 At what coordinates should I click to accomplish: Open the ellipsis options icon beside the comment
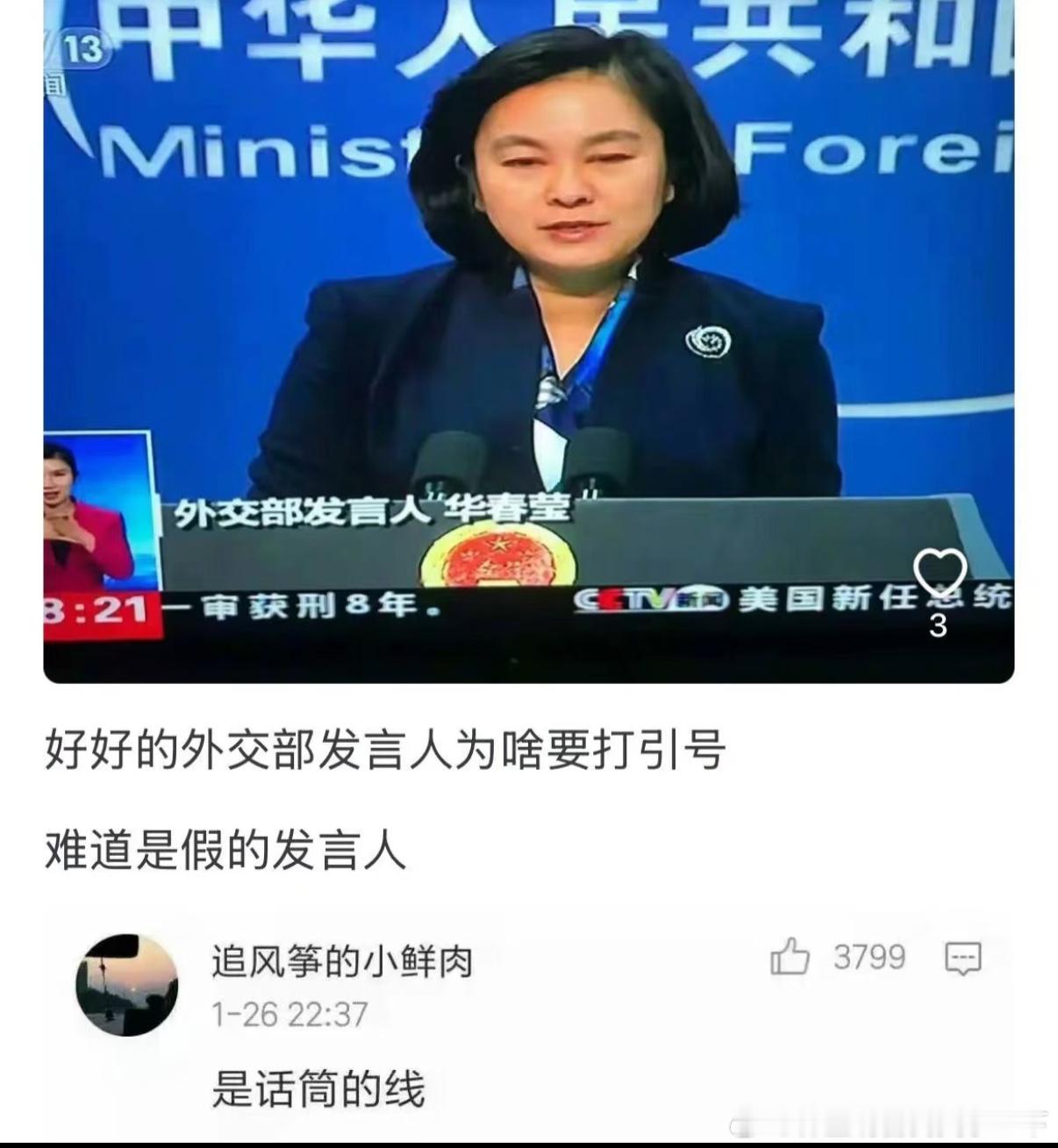point(962,956)
